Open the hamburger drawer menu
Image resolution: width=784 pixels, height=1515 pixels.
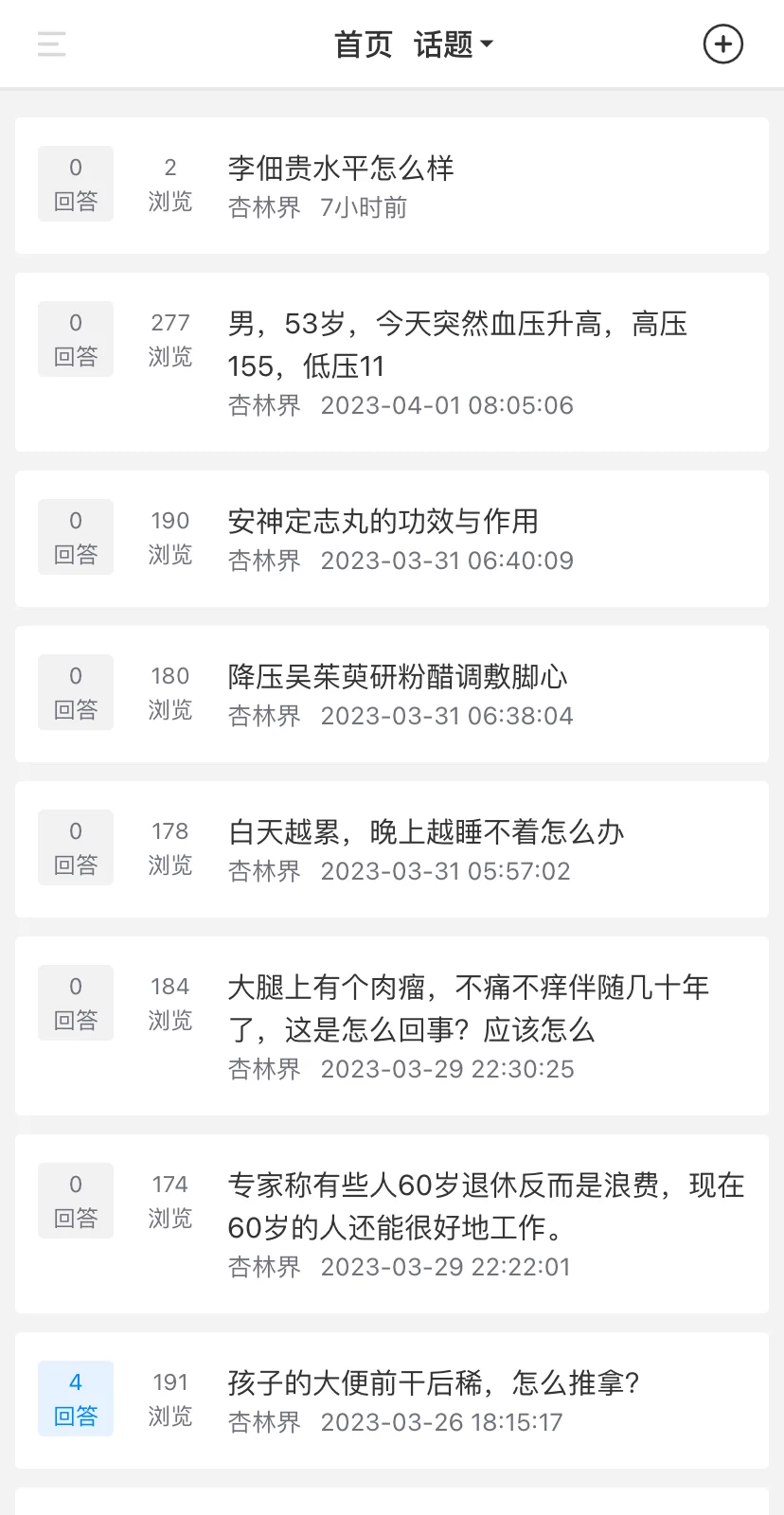(x=52, y=44)
